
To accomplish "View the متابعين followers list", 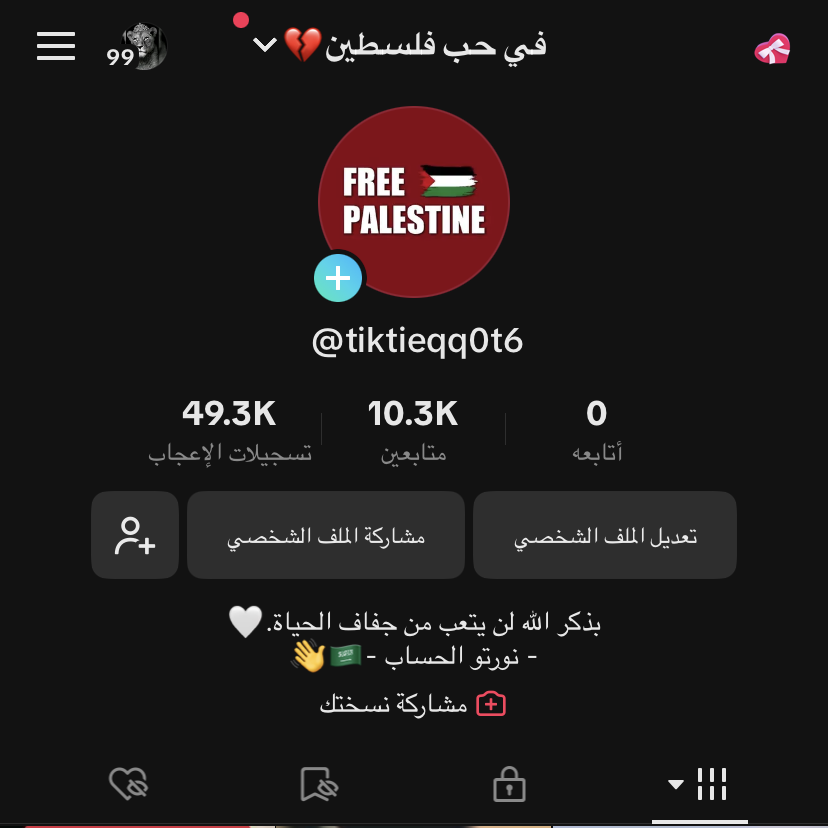I will (x=413, y=430).
